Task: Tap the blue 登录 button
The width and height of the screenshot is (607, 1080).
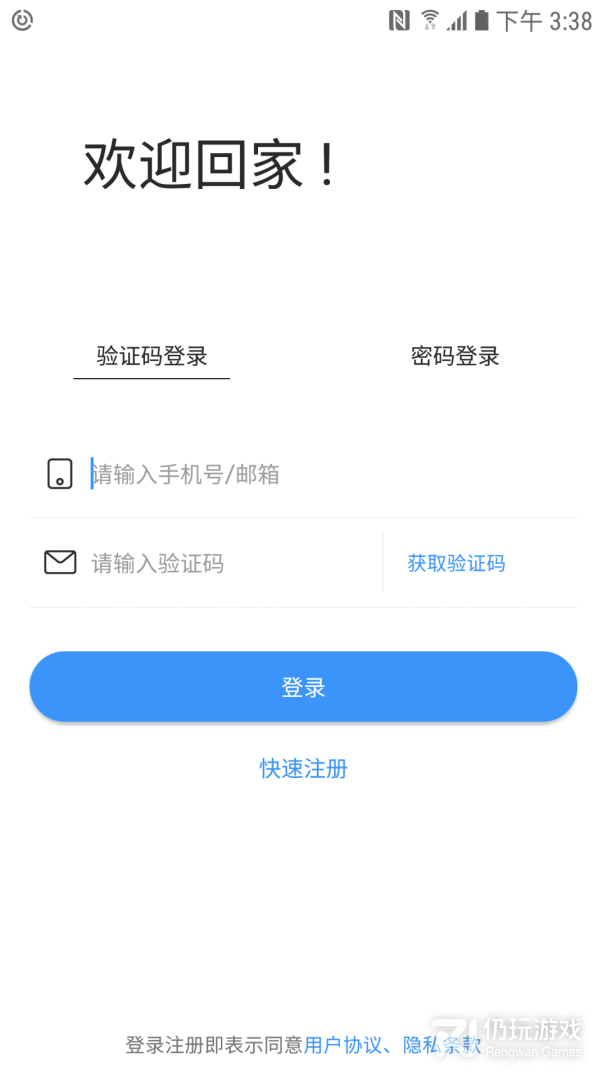Action: pos(303,687)
